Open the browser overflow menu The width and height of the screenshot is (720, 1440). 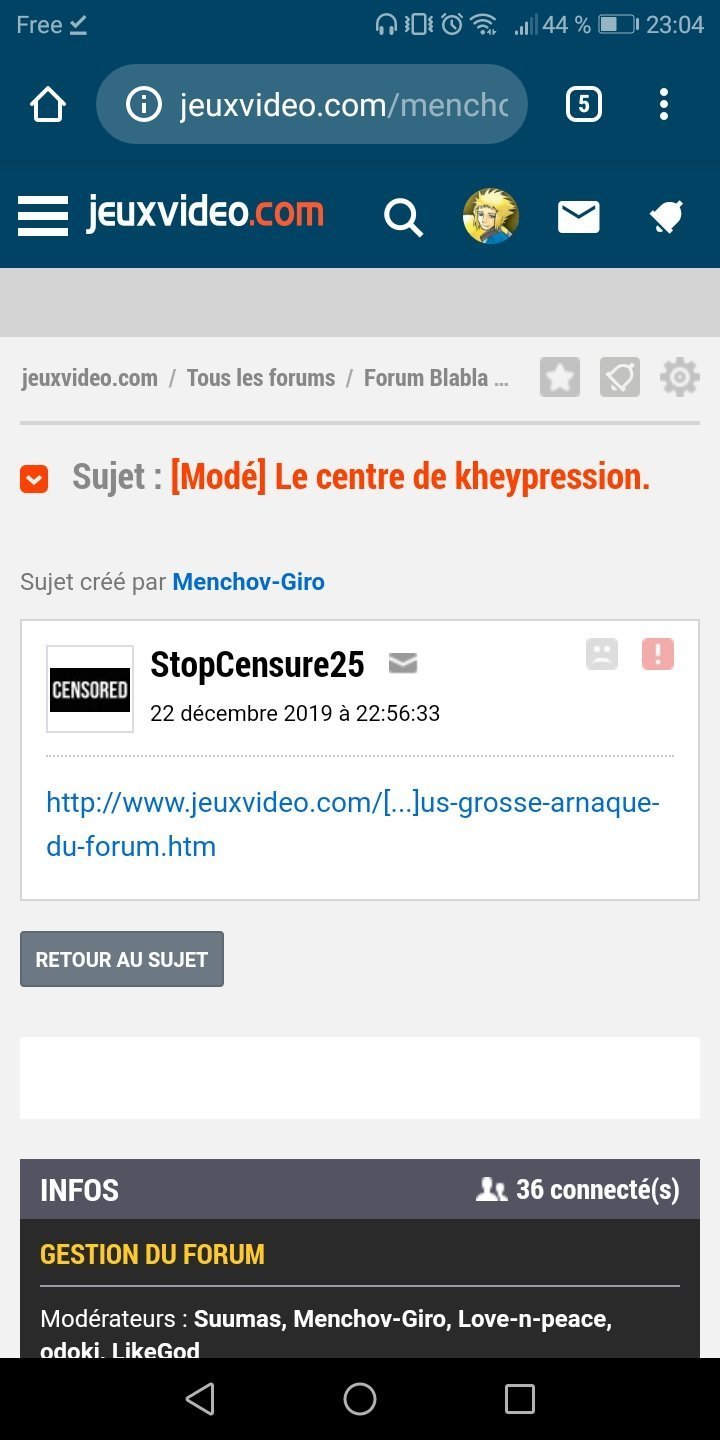[x=664, y=104]
